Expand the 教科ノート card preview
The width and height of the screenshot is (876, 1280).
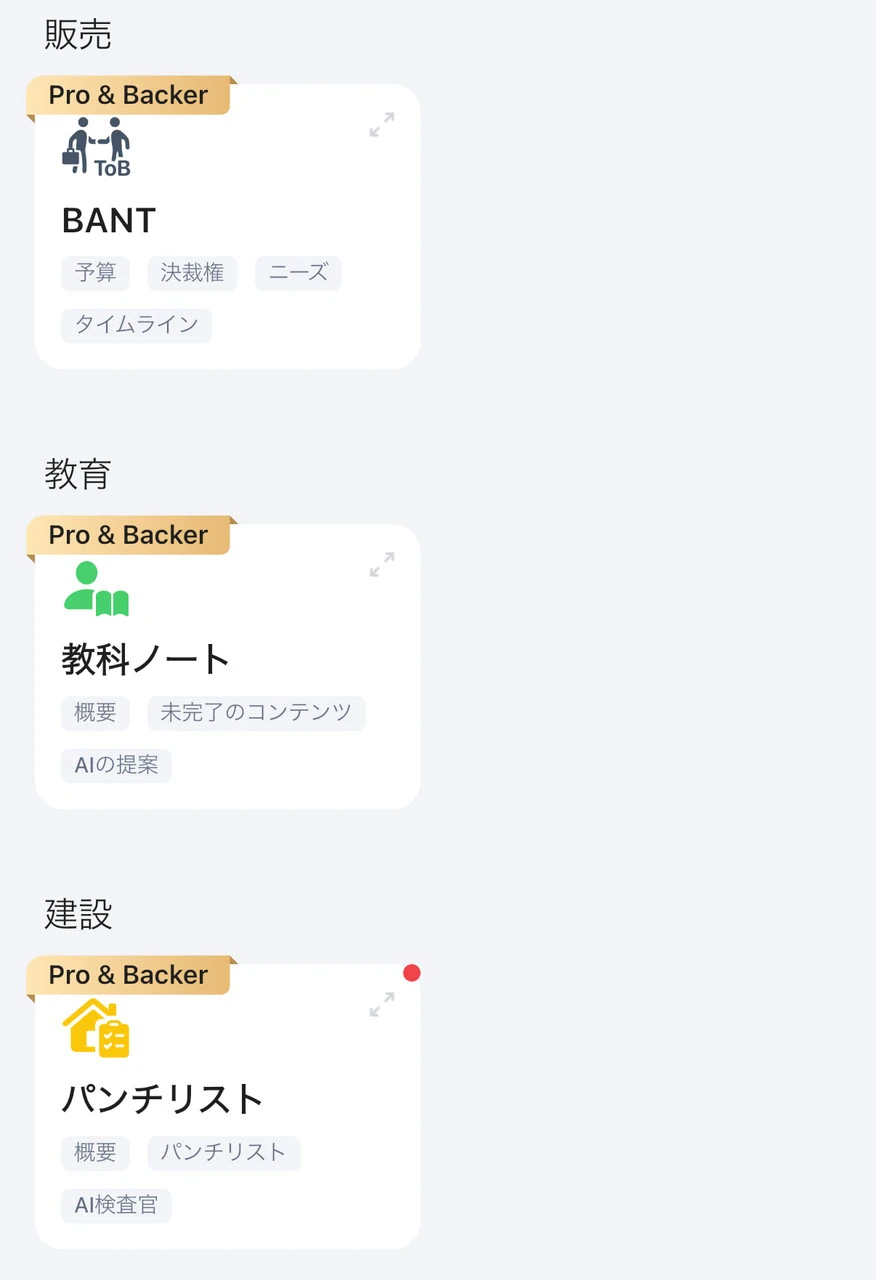[382, 565]
